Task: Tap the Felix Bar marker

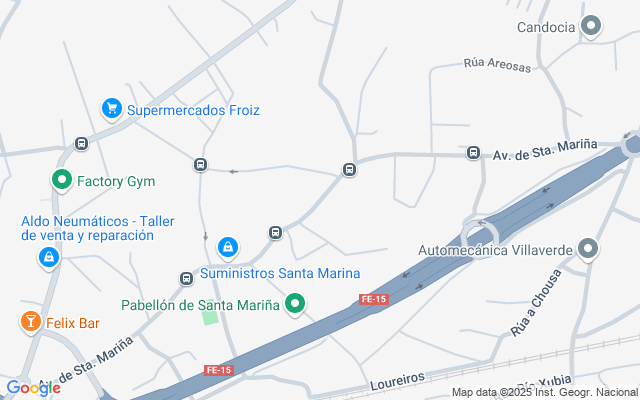Action: (x=31, y=322)
